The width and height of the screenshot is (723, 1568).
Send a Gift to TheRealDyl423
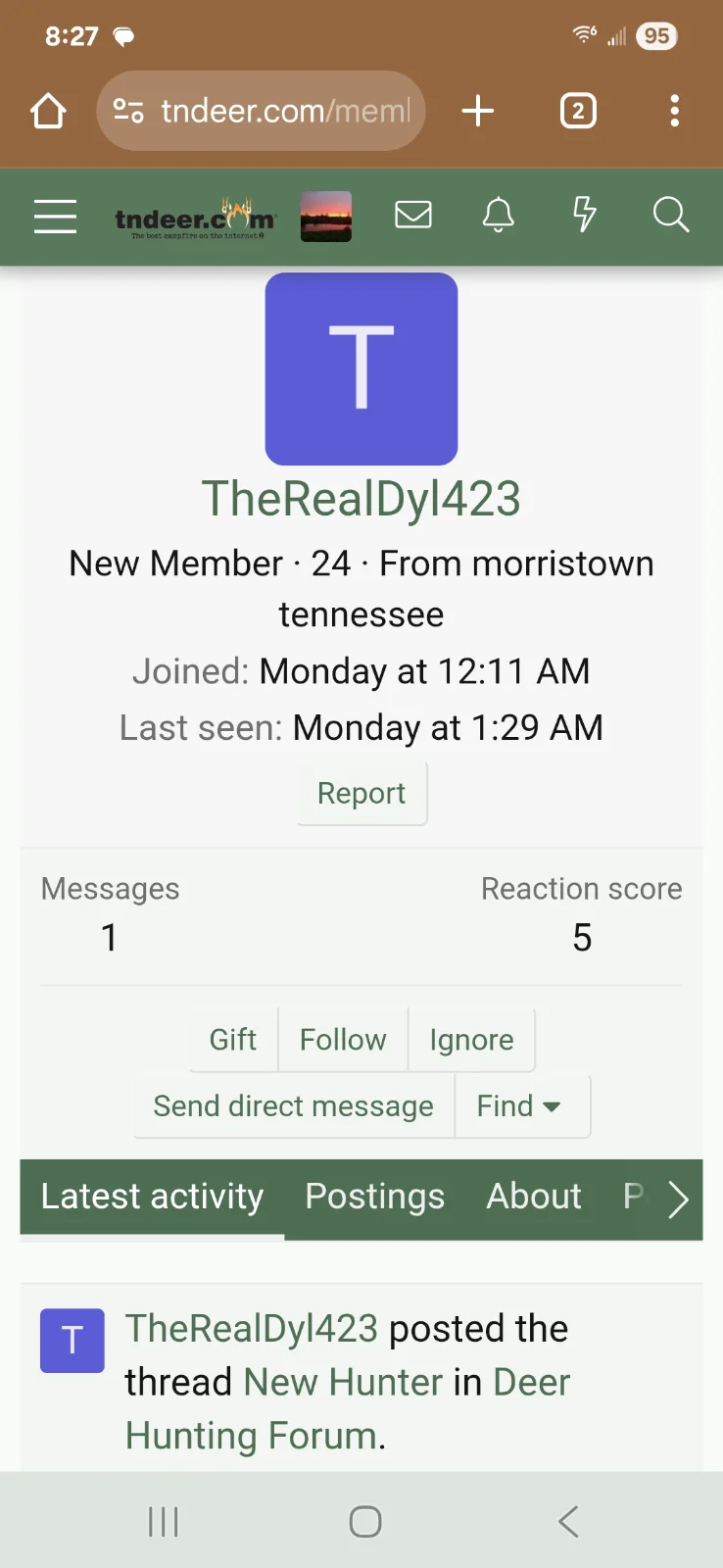[x=233, y=1040]
